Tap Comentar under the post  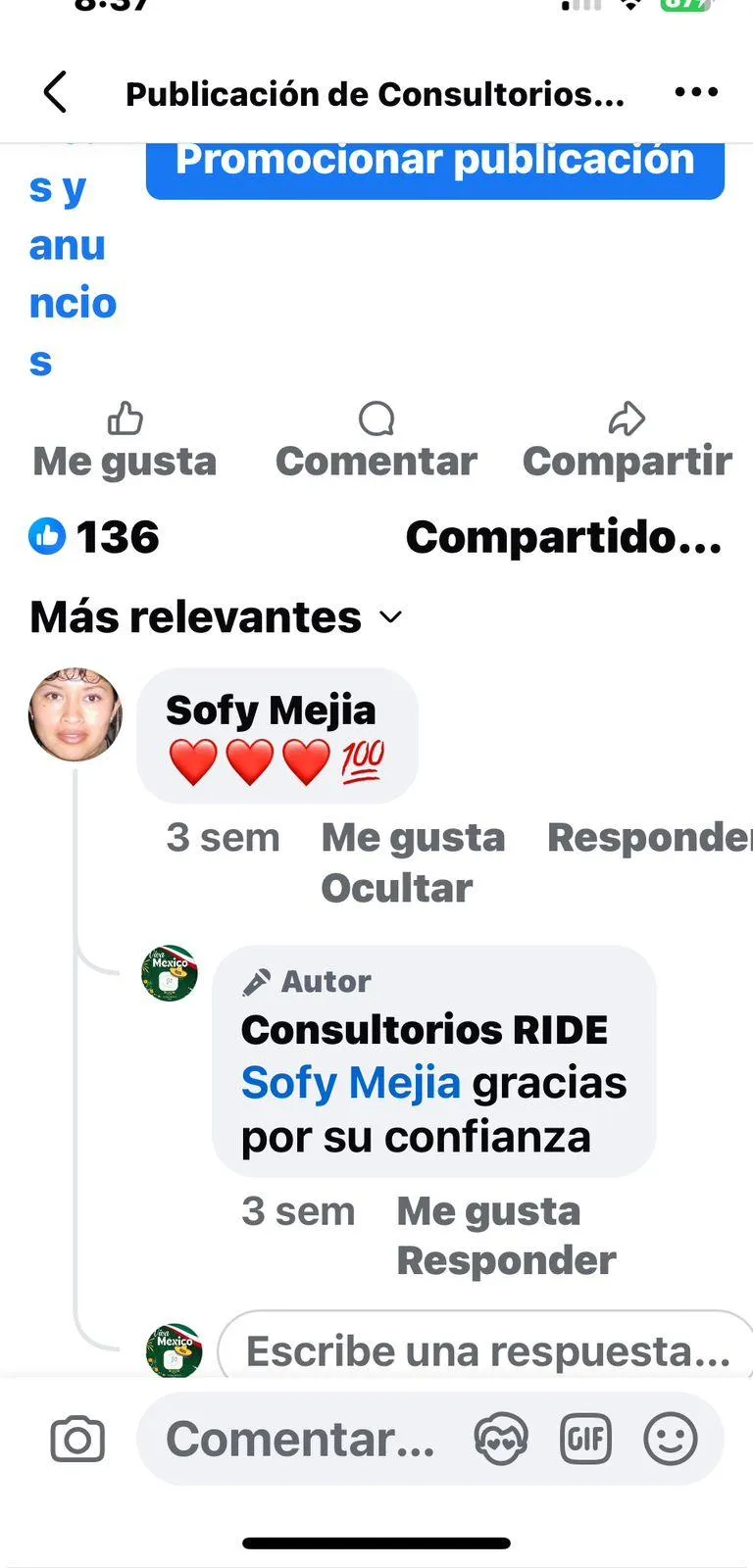coord(376,442)
